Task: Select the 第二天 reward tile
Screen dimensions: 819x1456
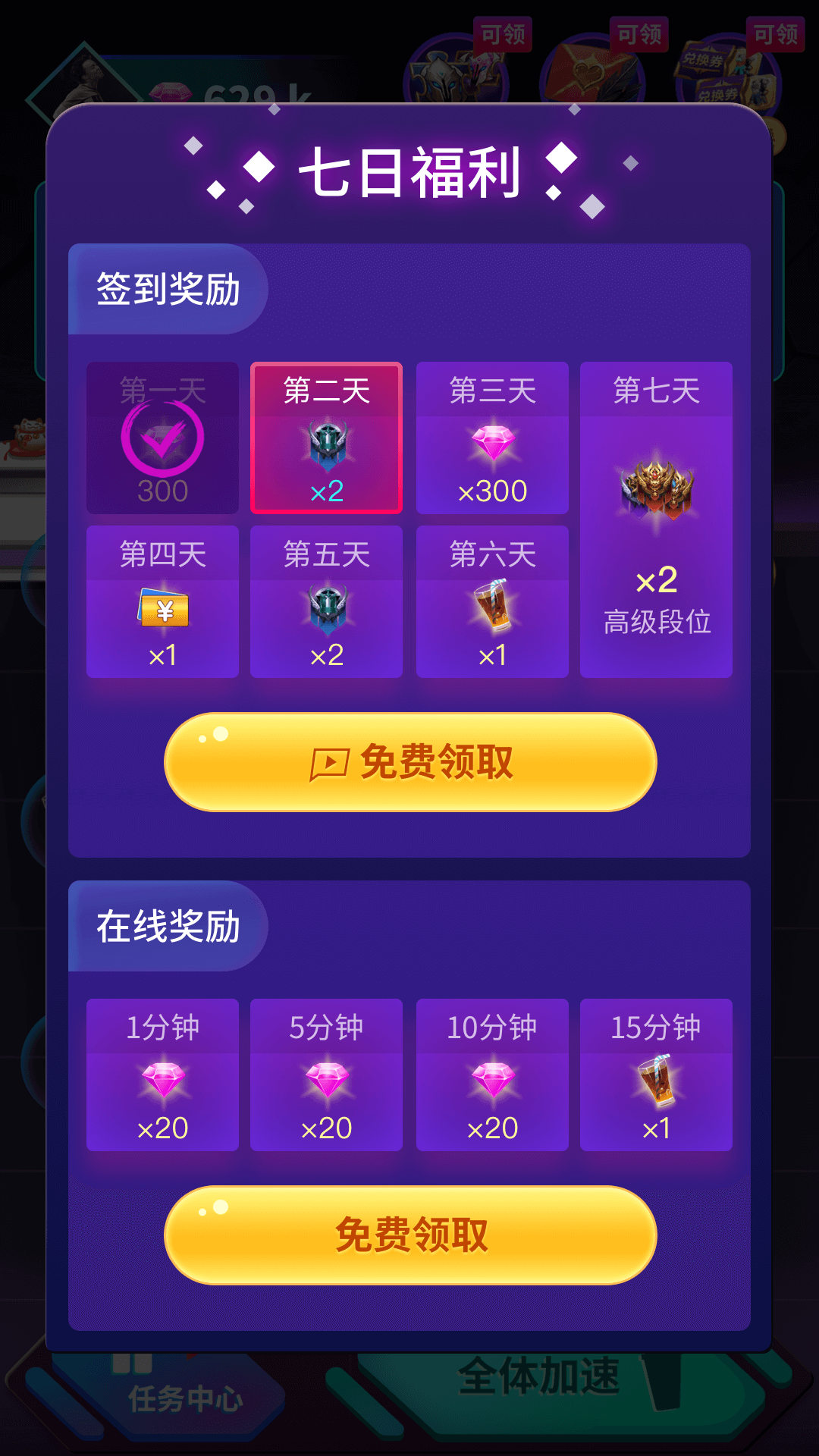Action: click(x=327, y=438)
